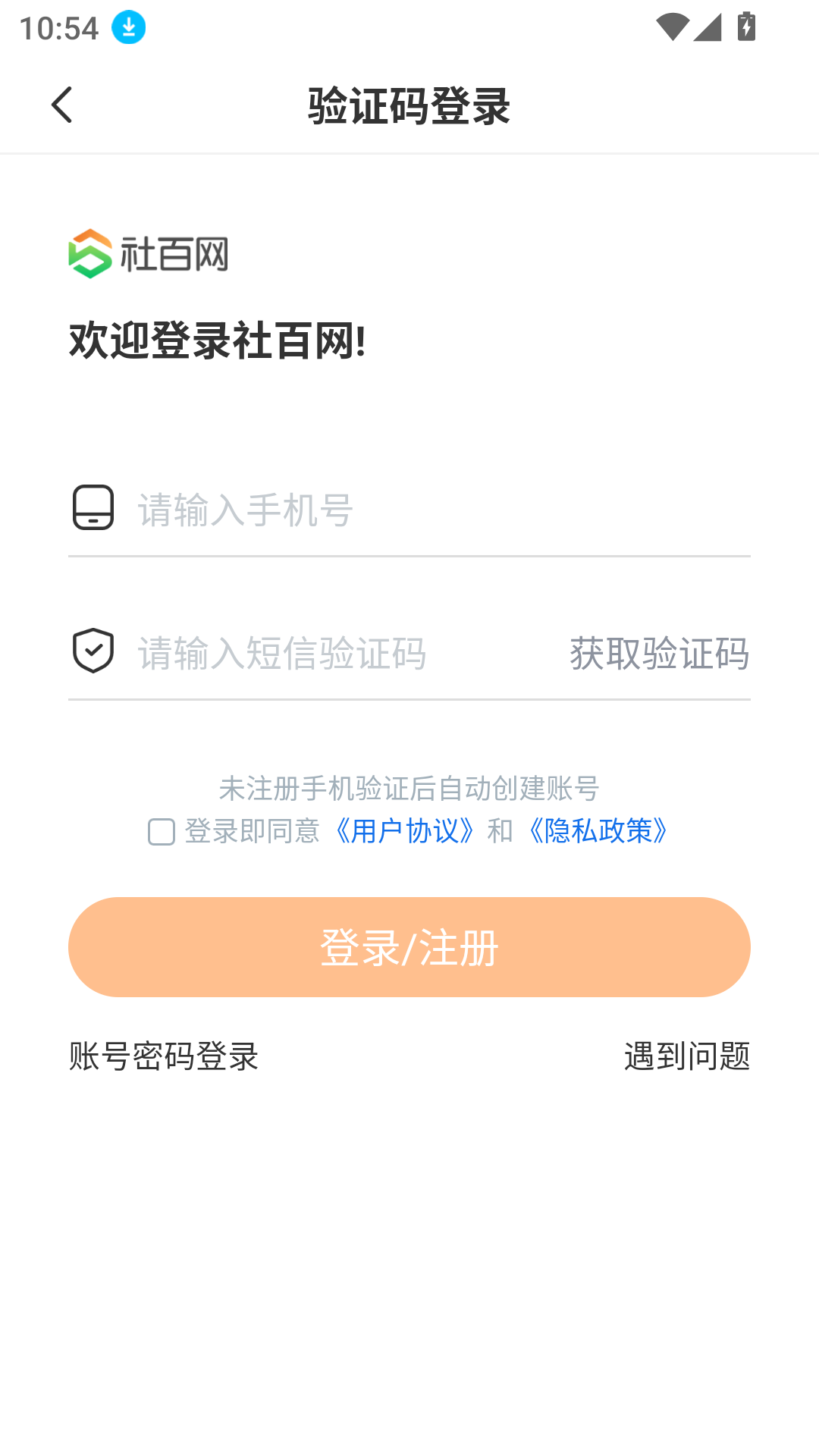Screen dimensions: 819x1456
Task: Click the battery icon in the status bar
Action: tap(746, 25)
